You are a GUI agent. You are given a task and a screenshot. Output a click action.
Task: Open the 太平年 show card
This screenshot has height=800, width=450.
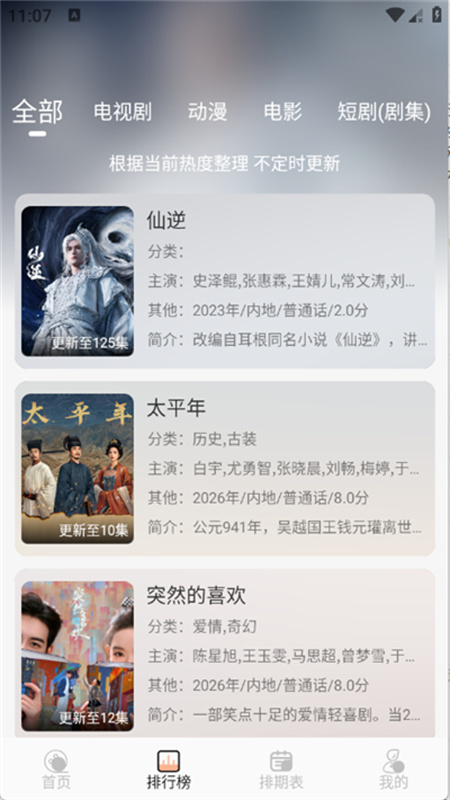[225, 468]
